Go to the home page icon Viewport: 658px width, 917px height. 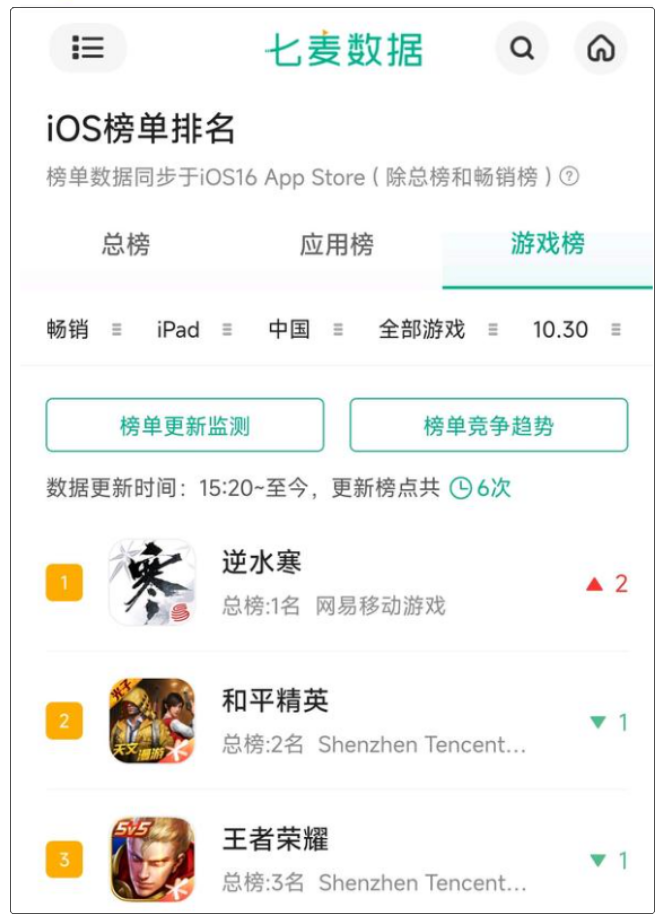(600, 48)
